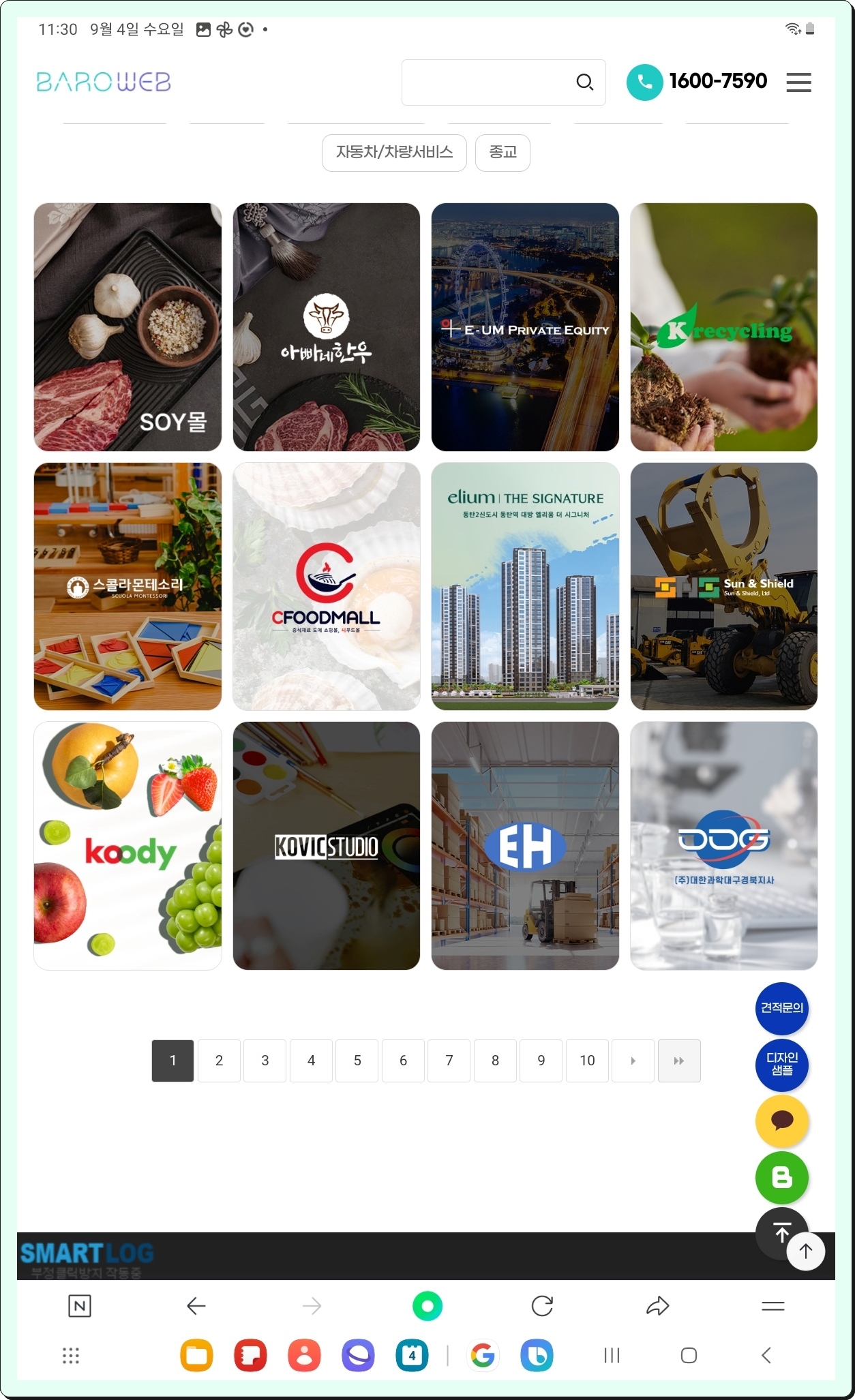Reload the page in browser toolbar
The image size is (855, 1400).
click(542, 1306)
